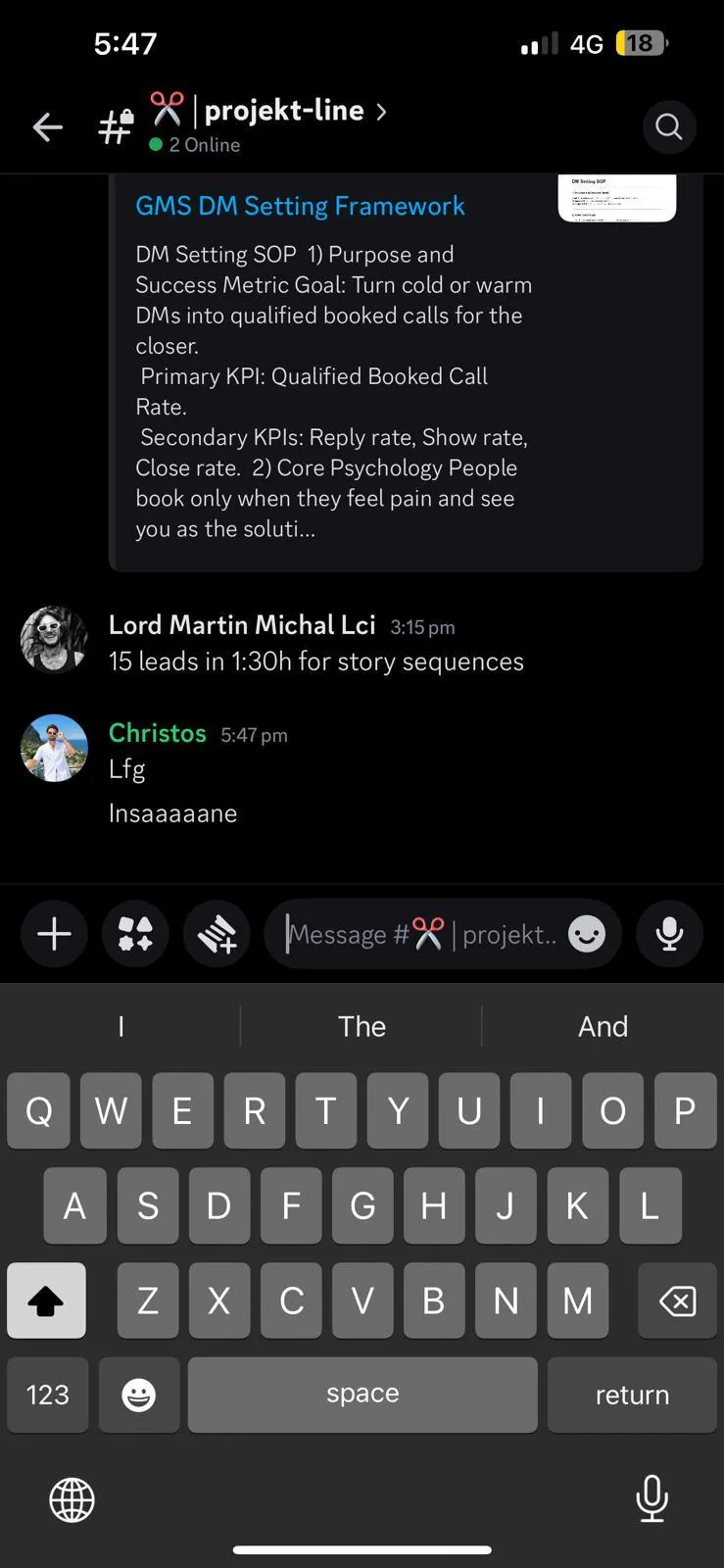
Task: Search messages in this channel
Action: [x=669, y=126]
